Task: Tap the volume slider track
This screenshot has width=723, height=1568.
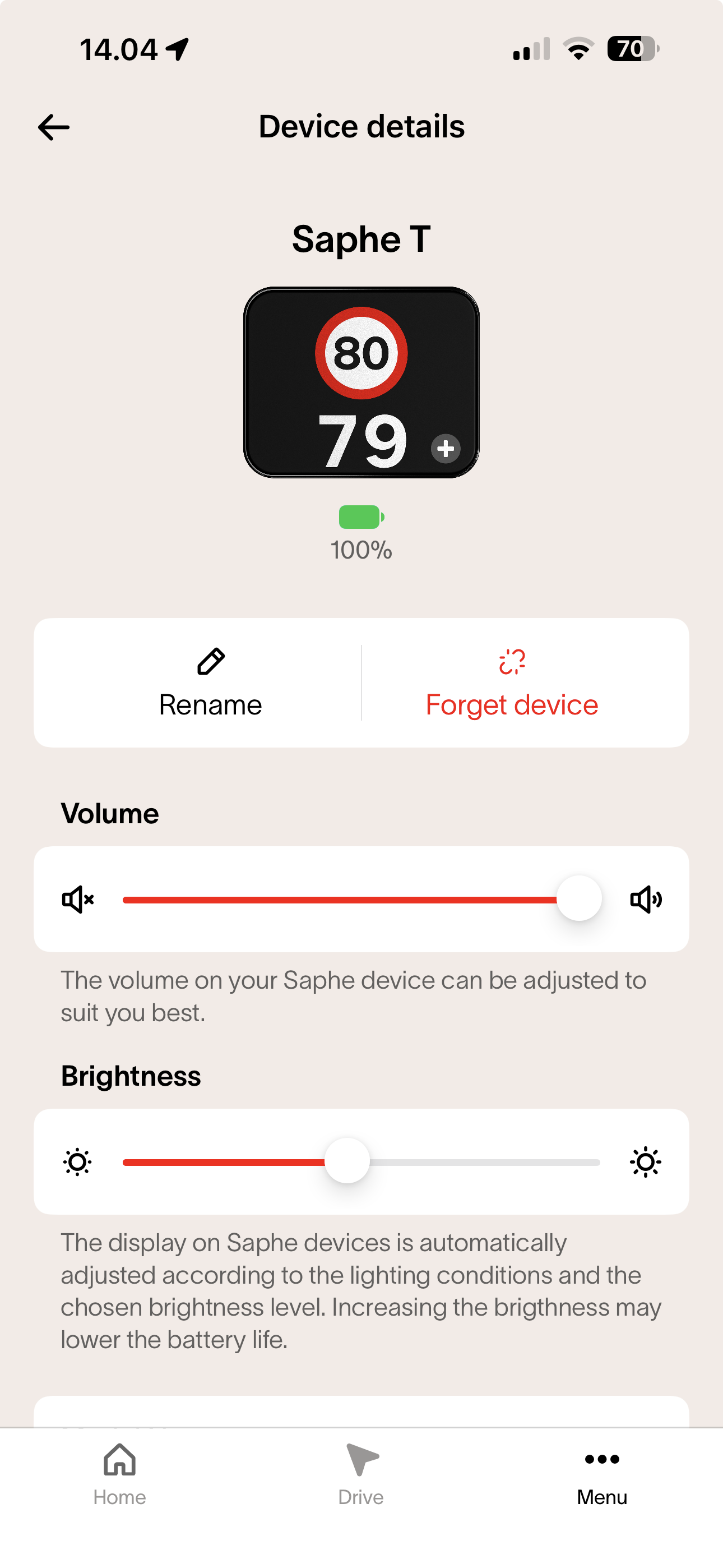Action: point(341,900)
